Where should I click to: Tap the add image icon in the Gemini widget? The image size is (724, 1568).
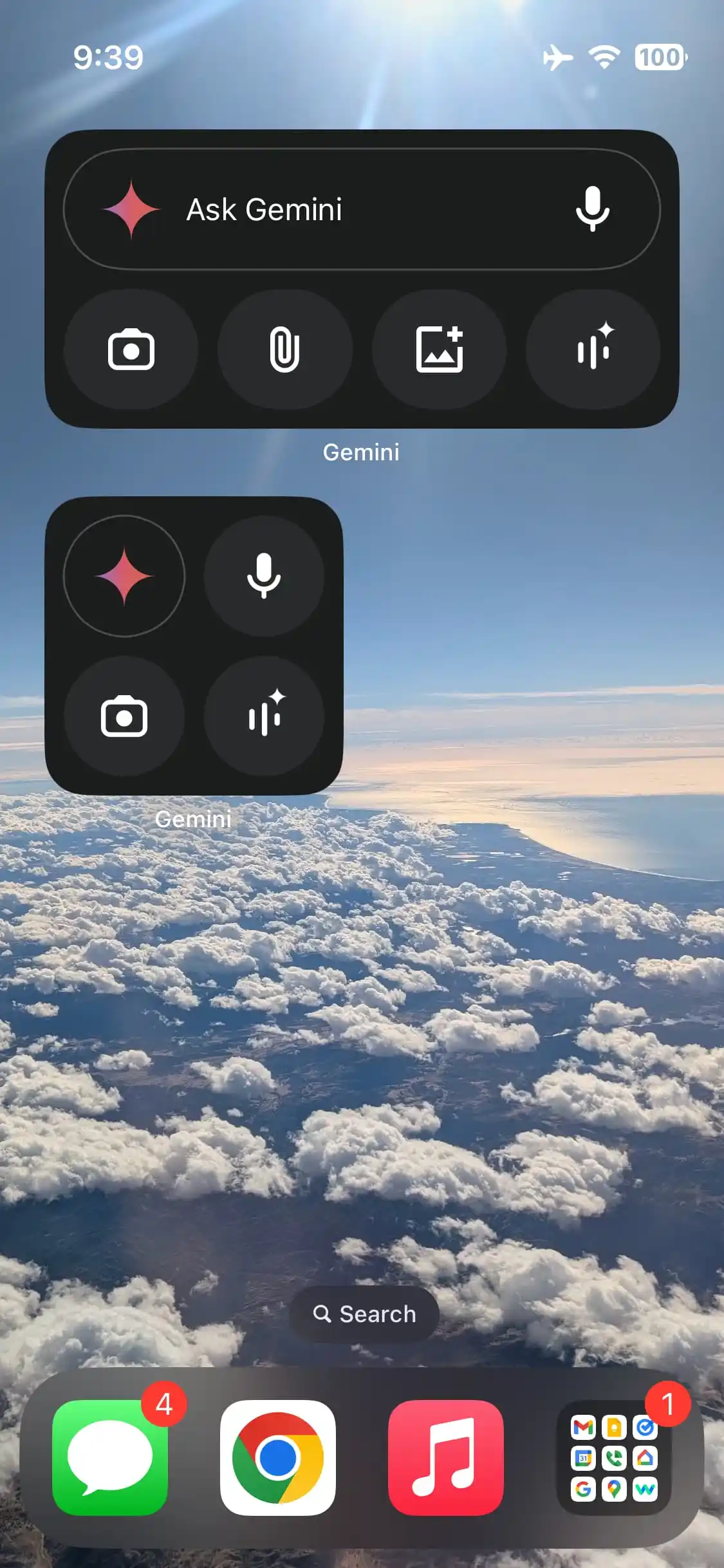click(439, 351)
